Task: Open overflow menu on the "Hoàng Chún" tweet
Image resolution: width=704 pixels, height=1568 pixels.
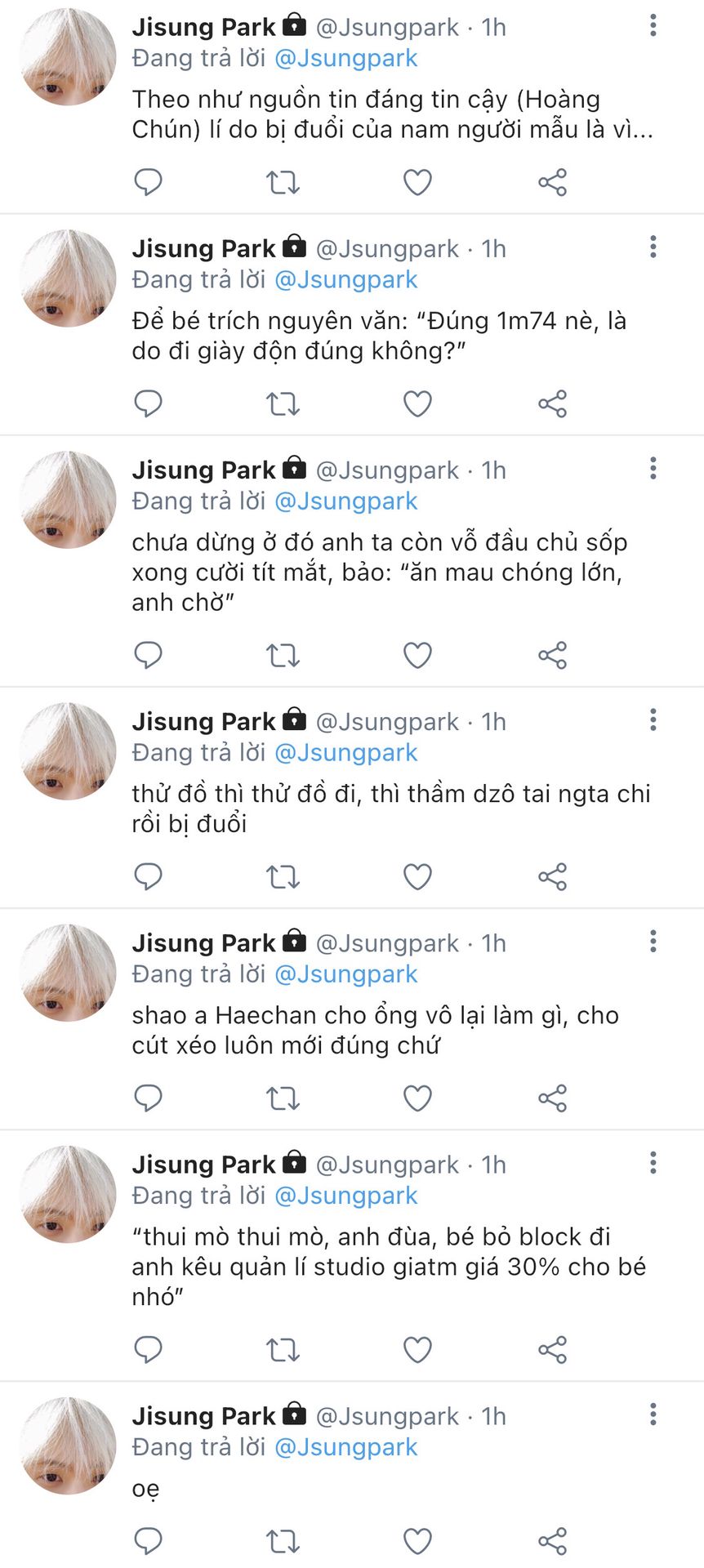Action: [653, 25]
